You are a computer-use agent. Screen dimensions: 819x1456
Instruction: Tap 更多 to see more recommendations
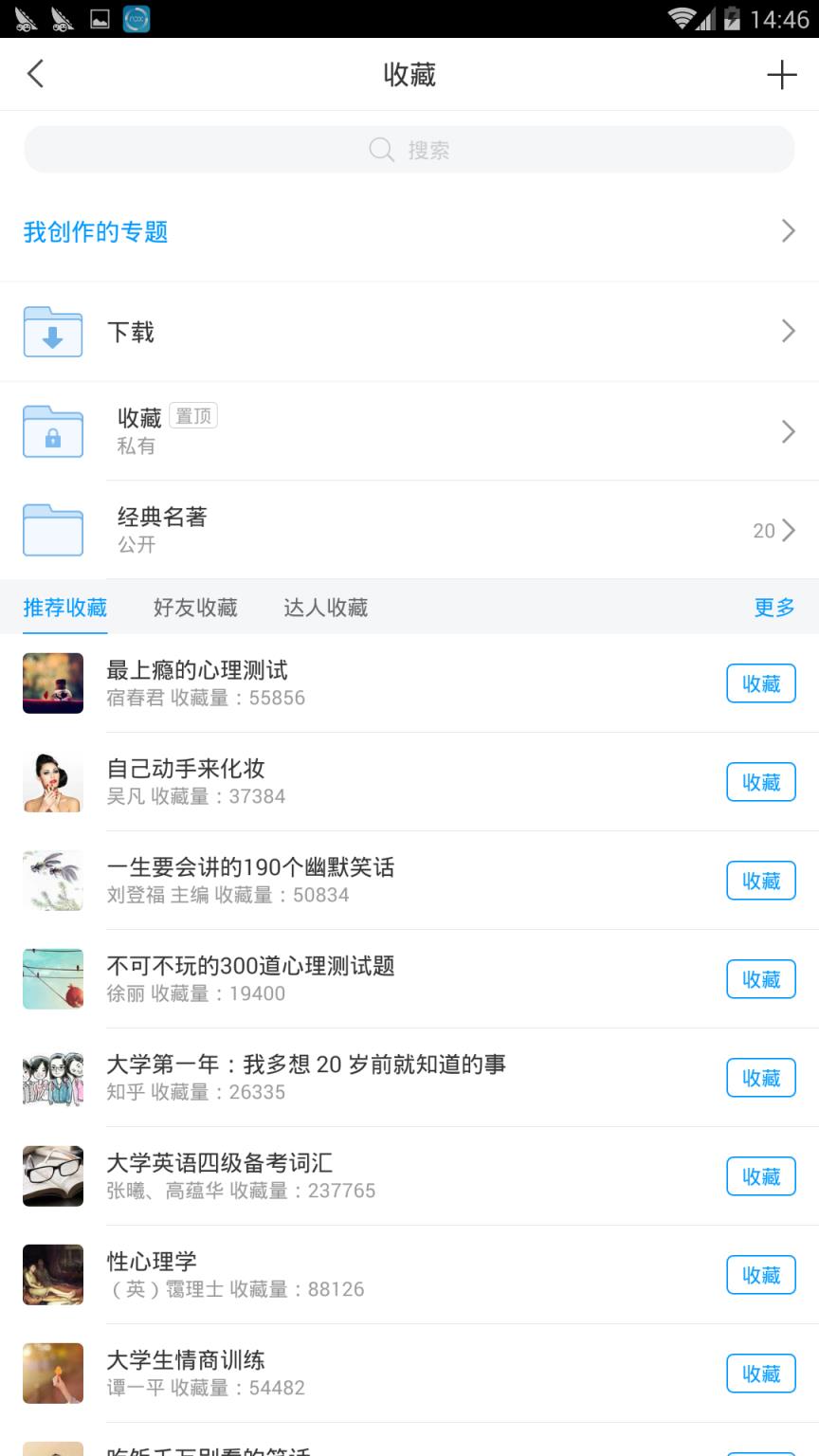(x=773, y=608)
